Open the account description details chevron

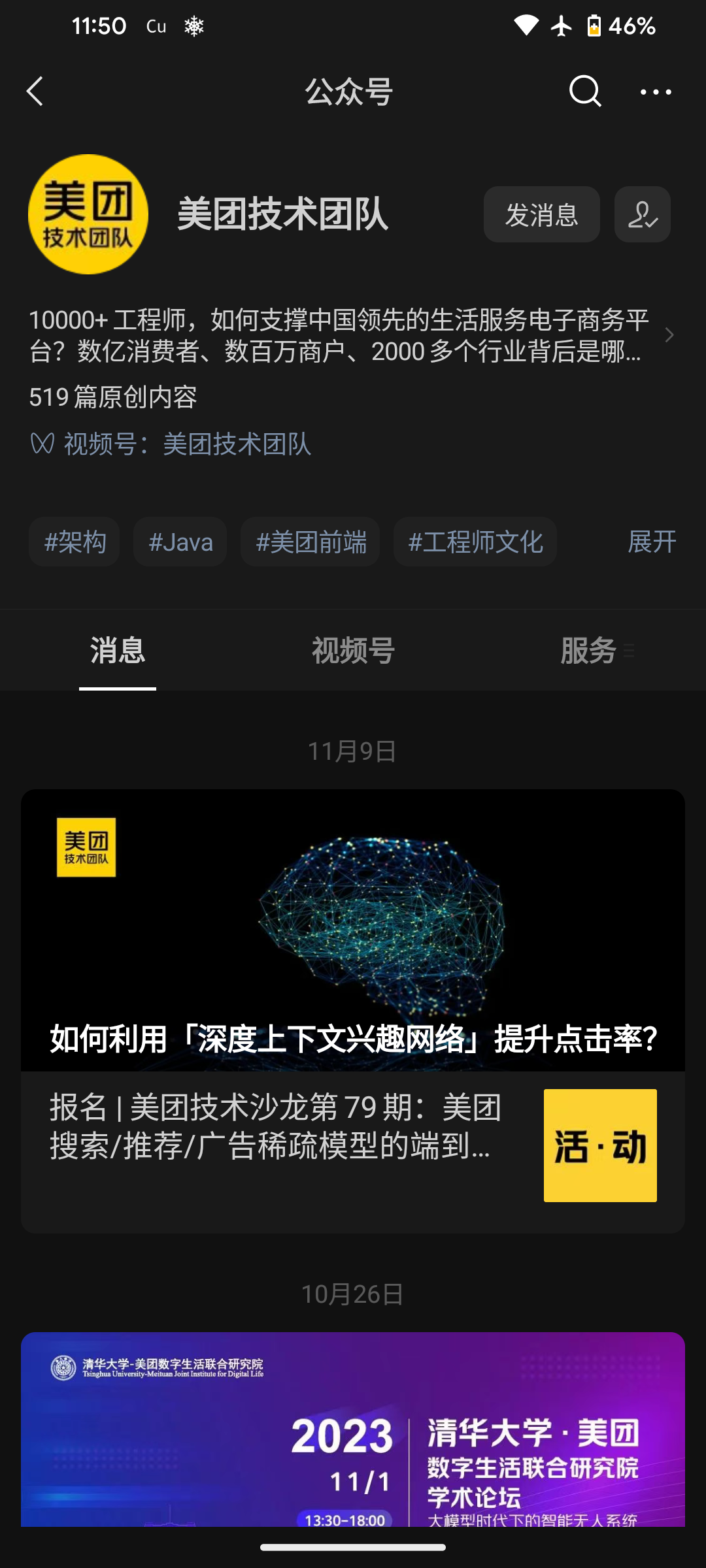click(669, 335)
